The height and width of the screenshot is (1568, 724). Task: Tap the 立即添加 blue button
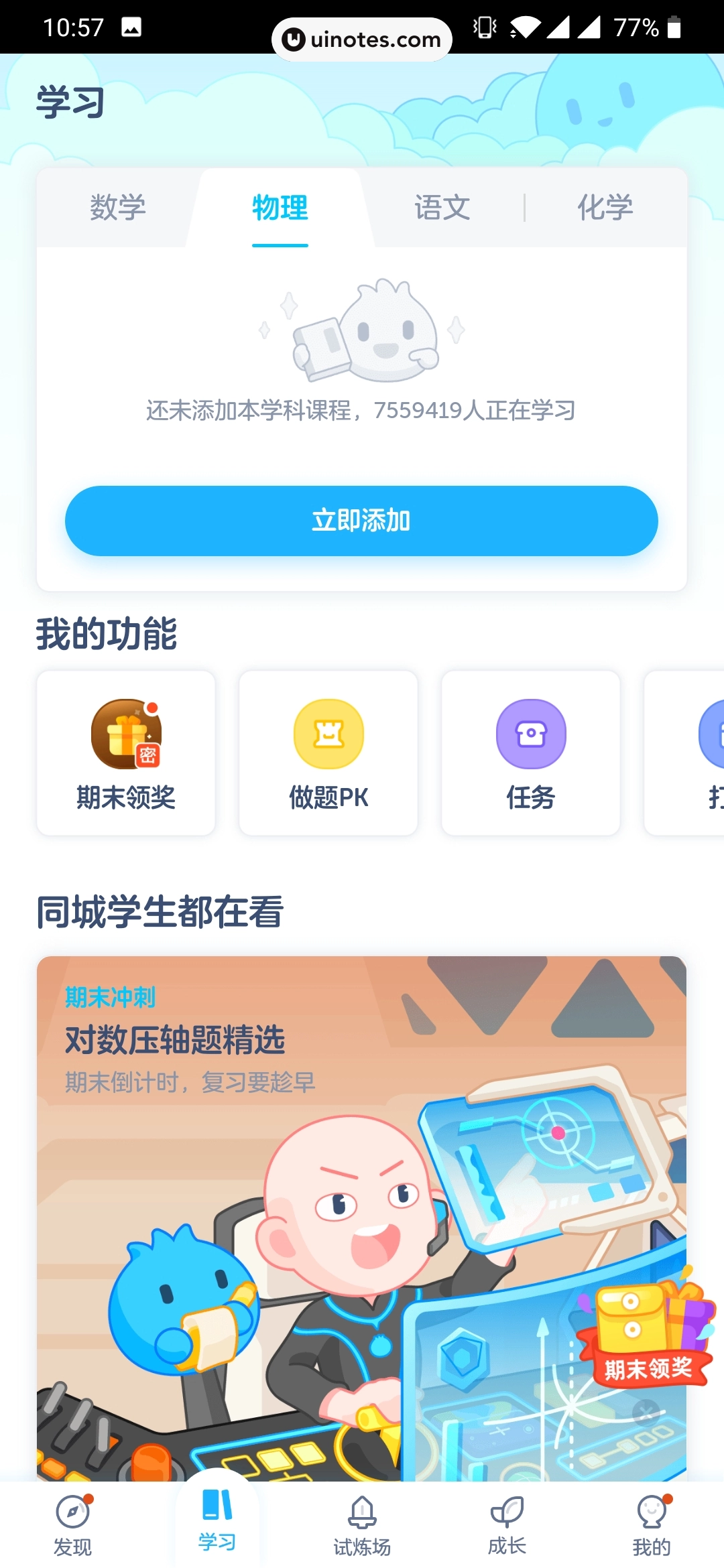point(362,521)
